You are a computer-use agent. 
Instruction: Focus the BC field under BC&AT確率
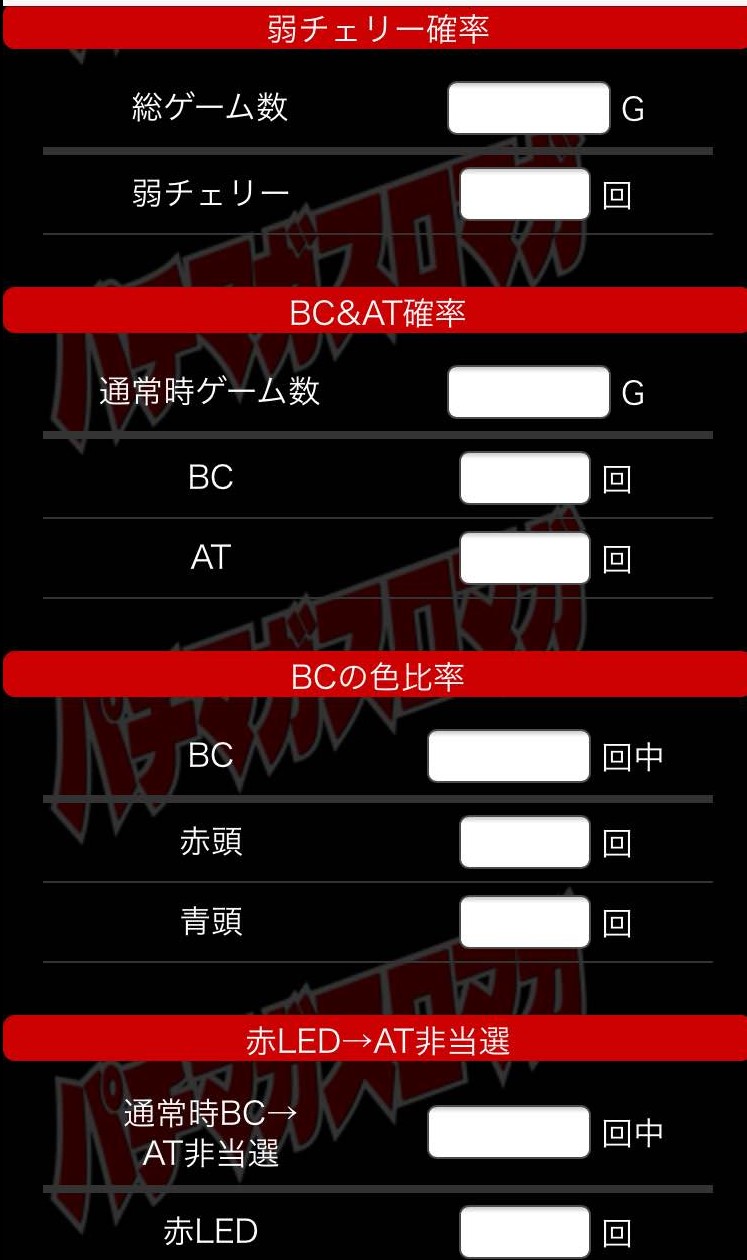point(525,478)
